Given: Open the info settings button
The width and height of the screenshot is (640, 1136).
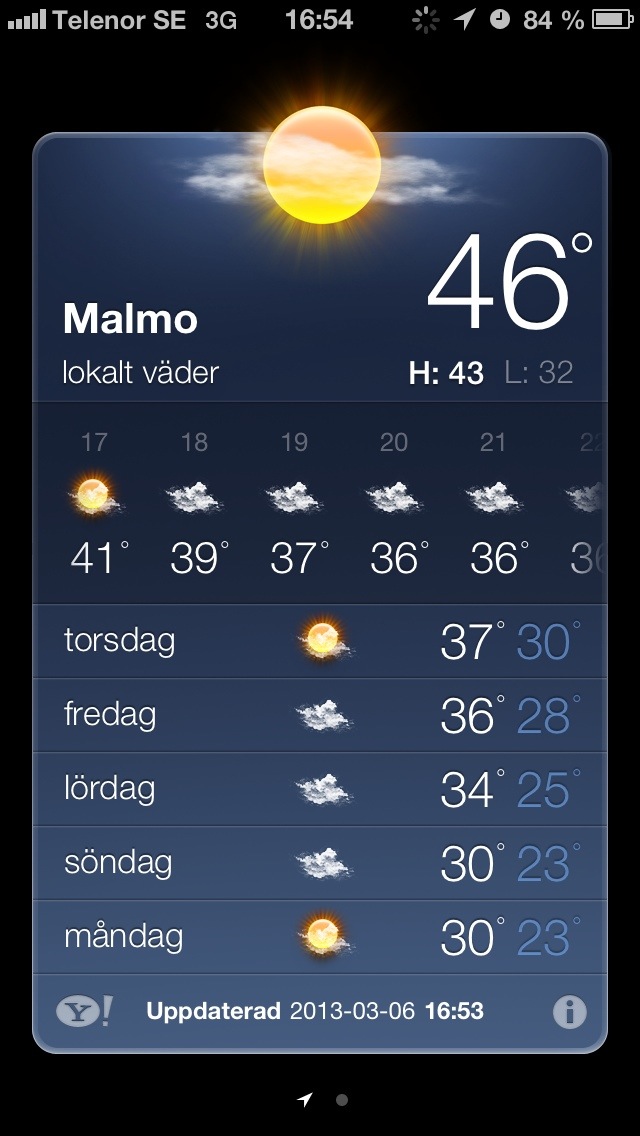Looking at the screenshot, I should click(569, 1012).
